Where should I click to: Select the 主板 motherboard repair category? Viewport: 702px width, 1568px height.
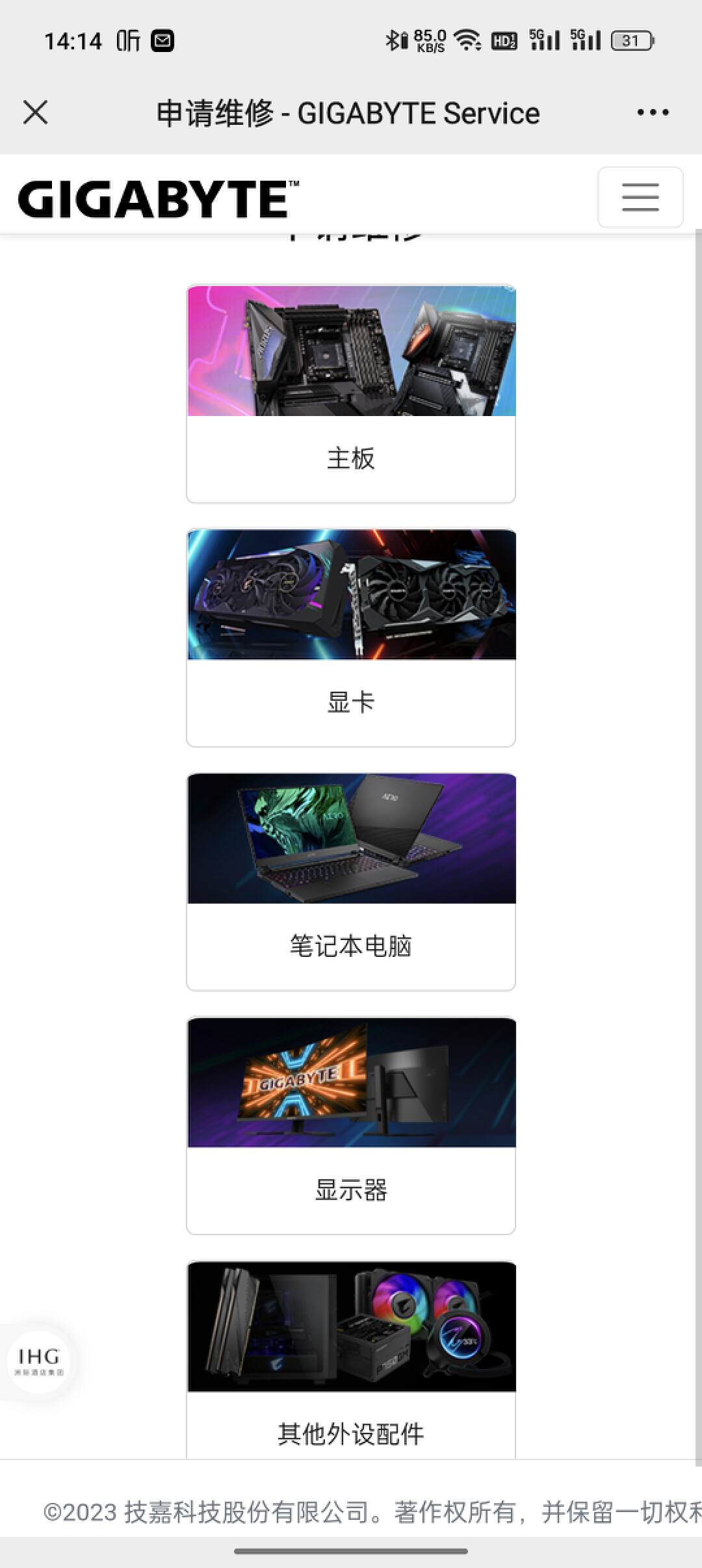(x=350, y=458)
